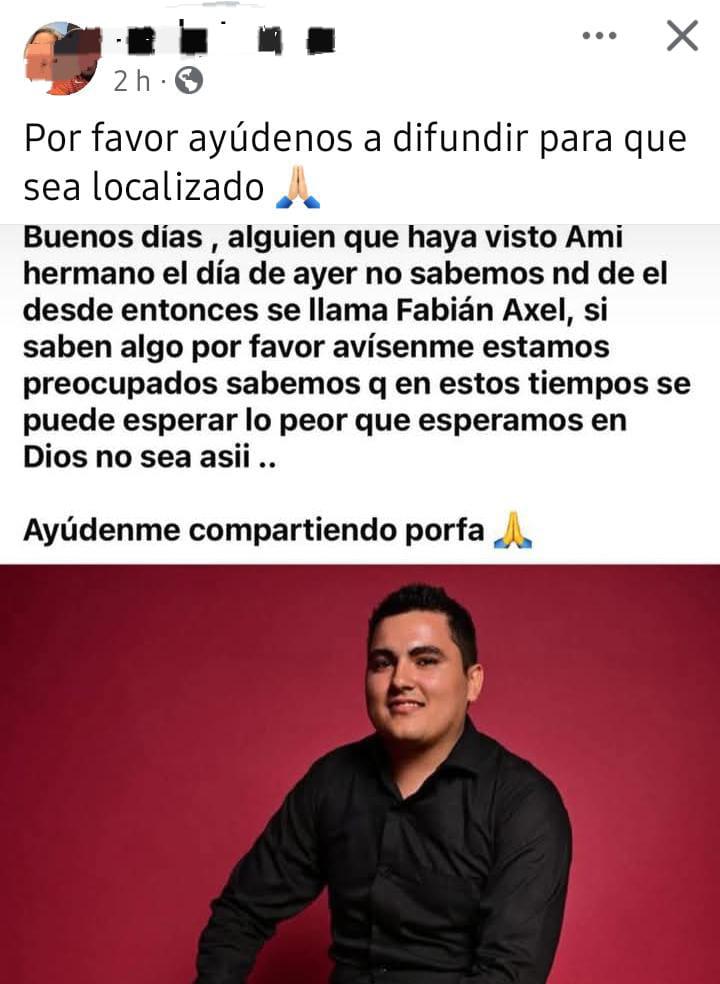This screenshot has width=720, height=984.
Task: Open the poster's profile picture
Action: [x=62, y=58]
